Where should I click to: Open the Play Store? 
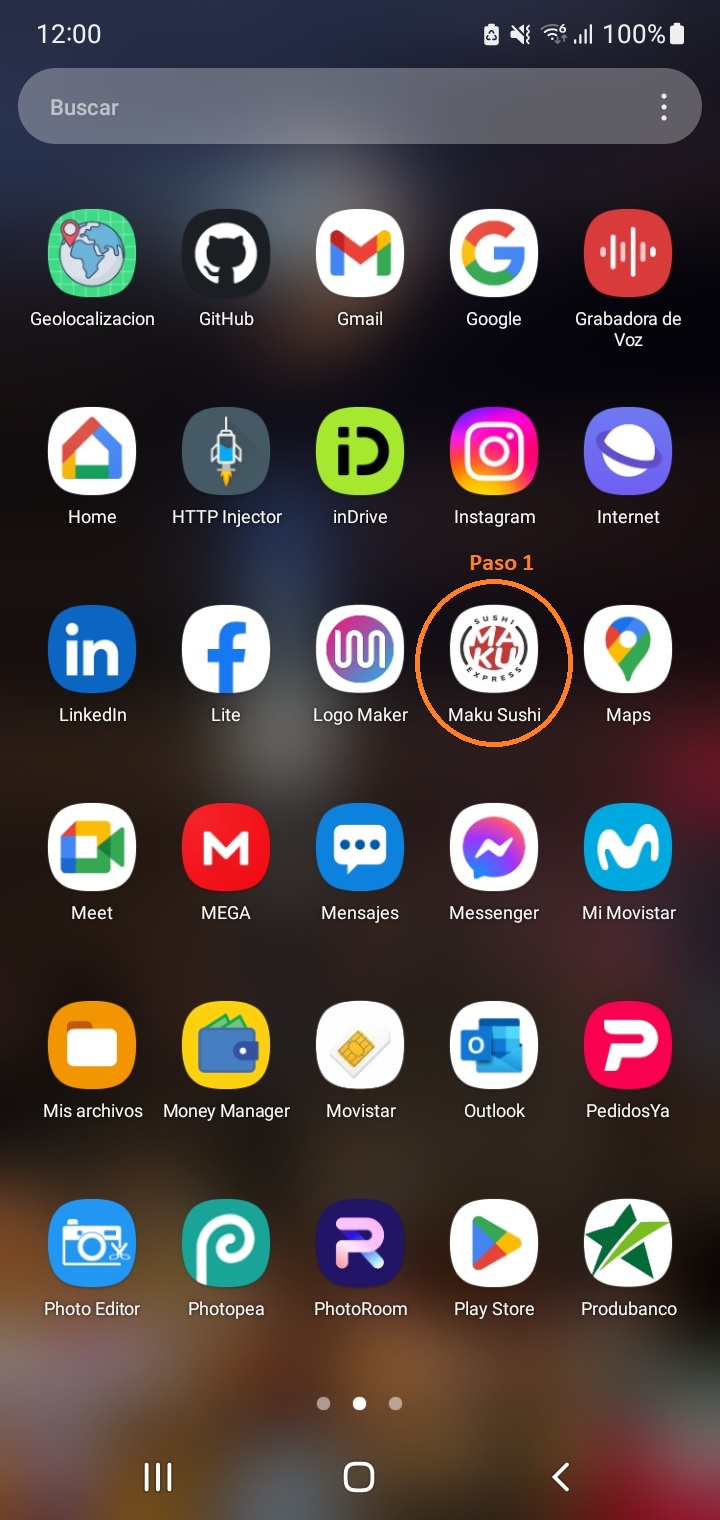click(494, 1244)
